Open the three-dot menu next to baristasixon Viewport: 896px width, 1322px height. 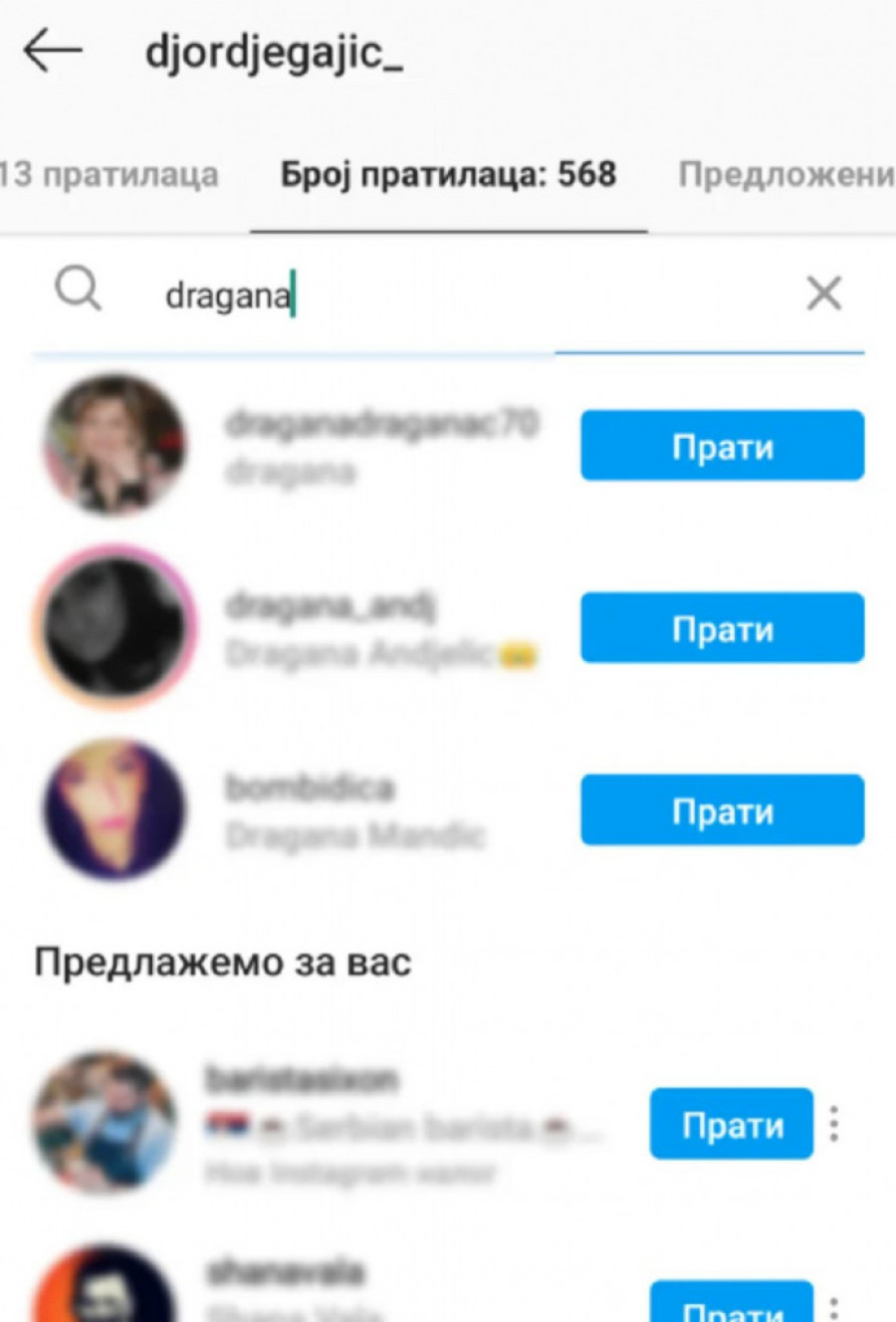(x=834, y=1124)
